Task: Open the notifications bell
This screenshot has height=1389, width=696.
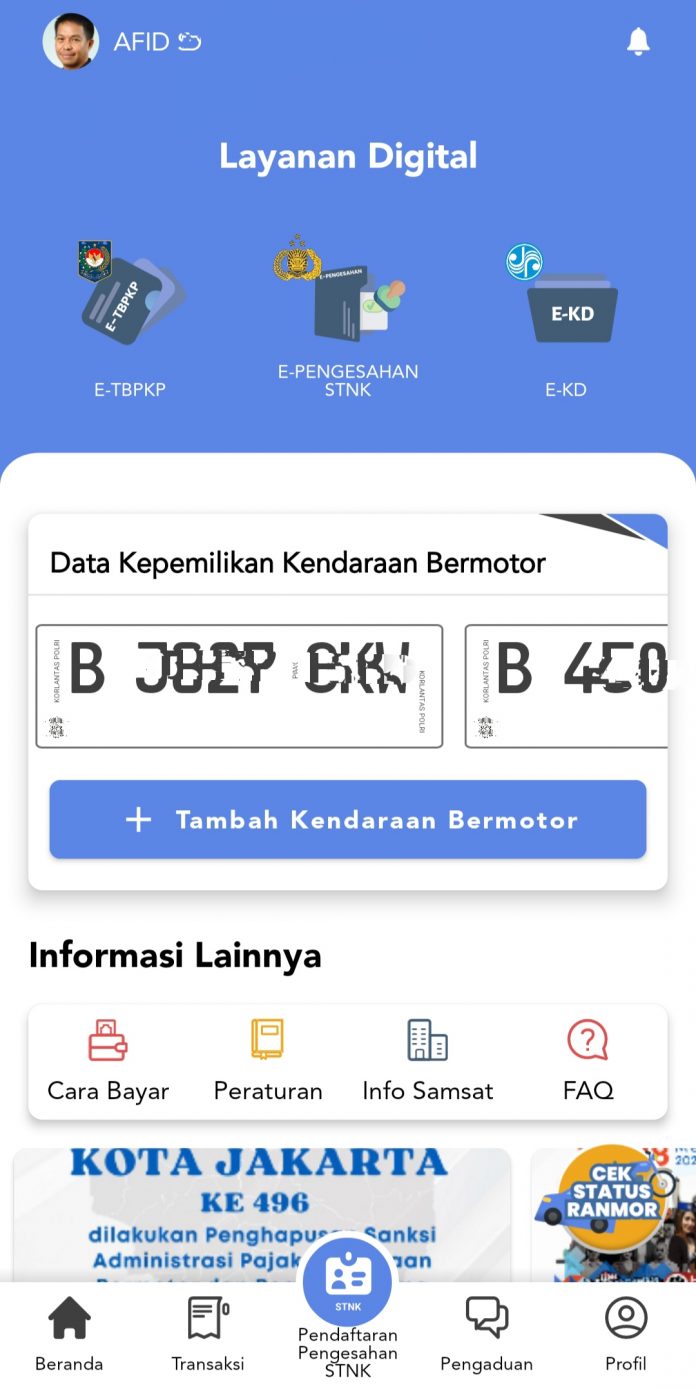Action: pyautogui.click(x=638, y=42)
